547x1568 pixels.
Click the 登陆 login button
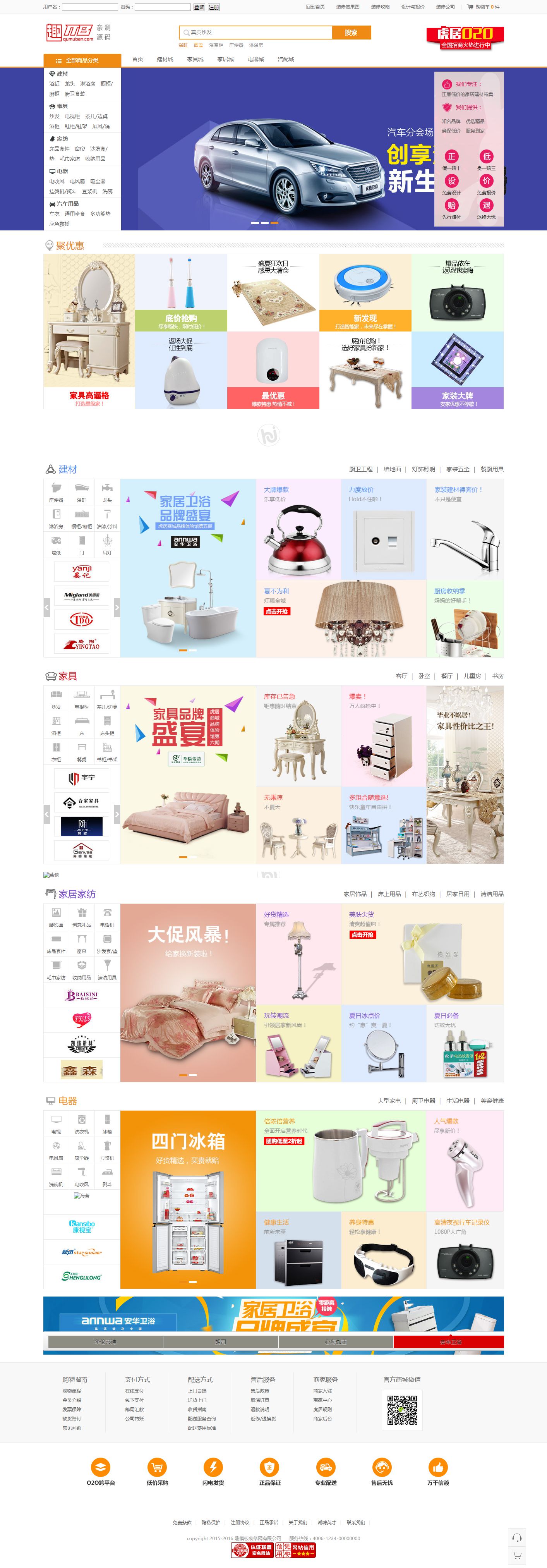199,7
